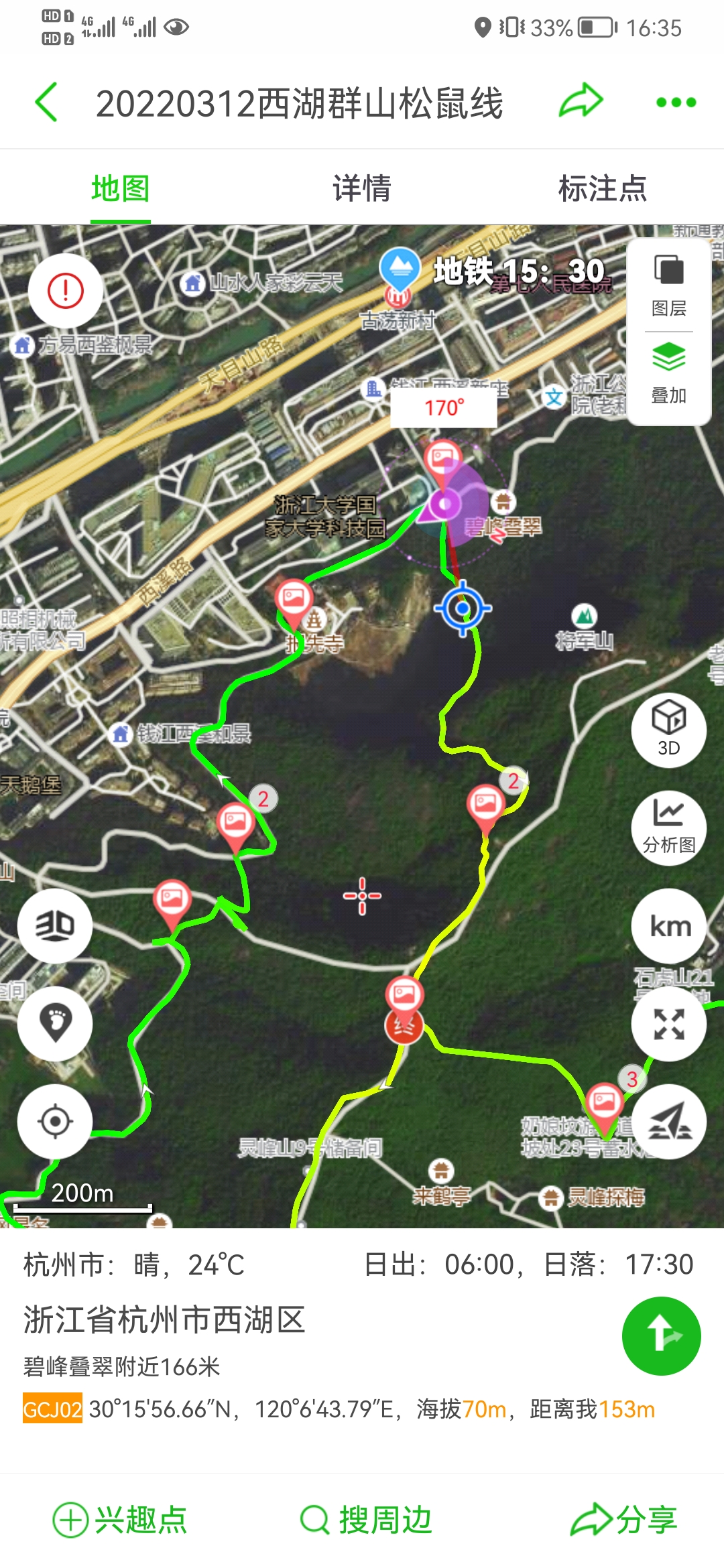724x1568 pixels.
Task: Center the map on my location
Action: [x=55, y=1120]
